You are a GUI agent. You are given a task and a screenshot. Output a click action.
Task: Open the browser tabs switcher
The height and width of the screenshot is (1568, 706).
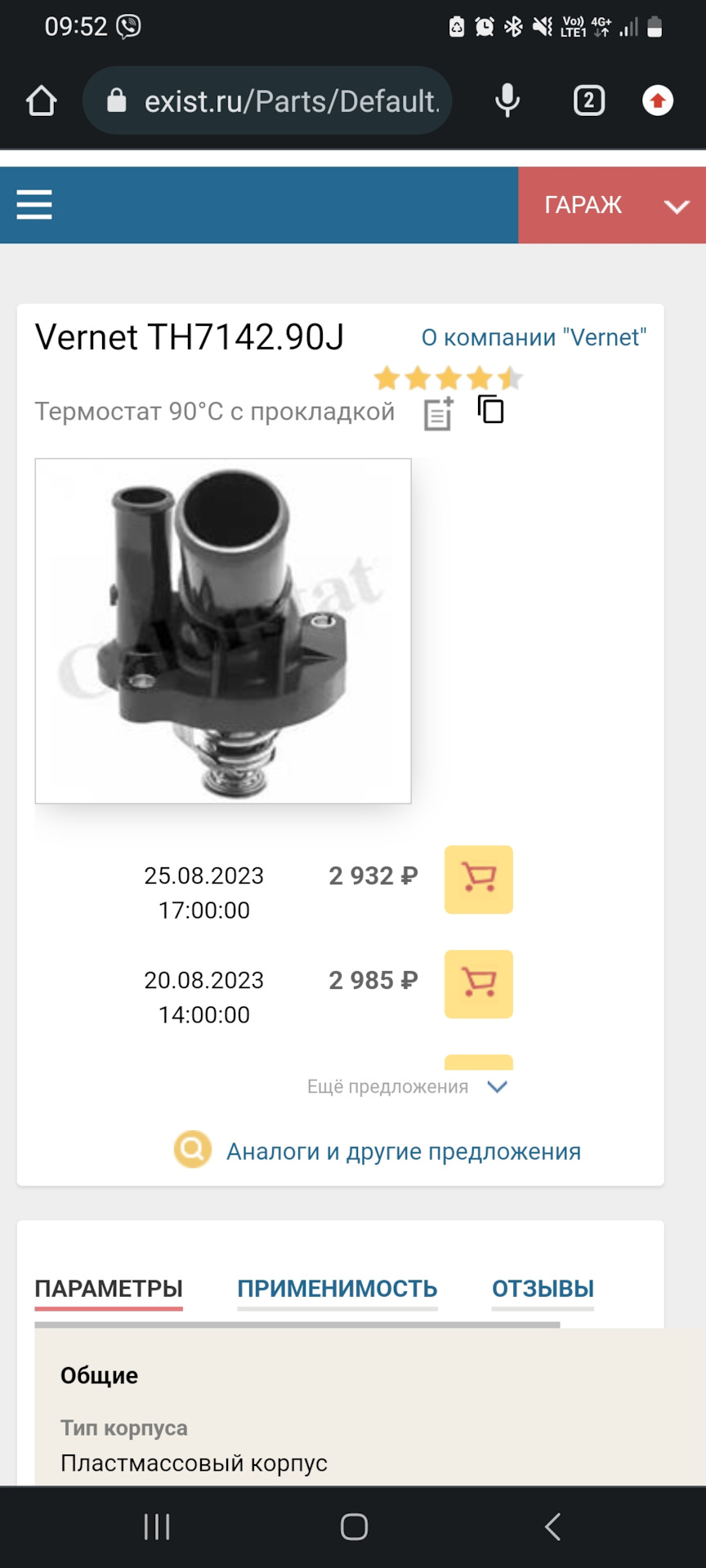(x=589, y=100)
